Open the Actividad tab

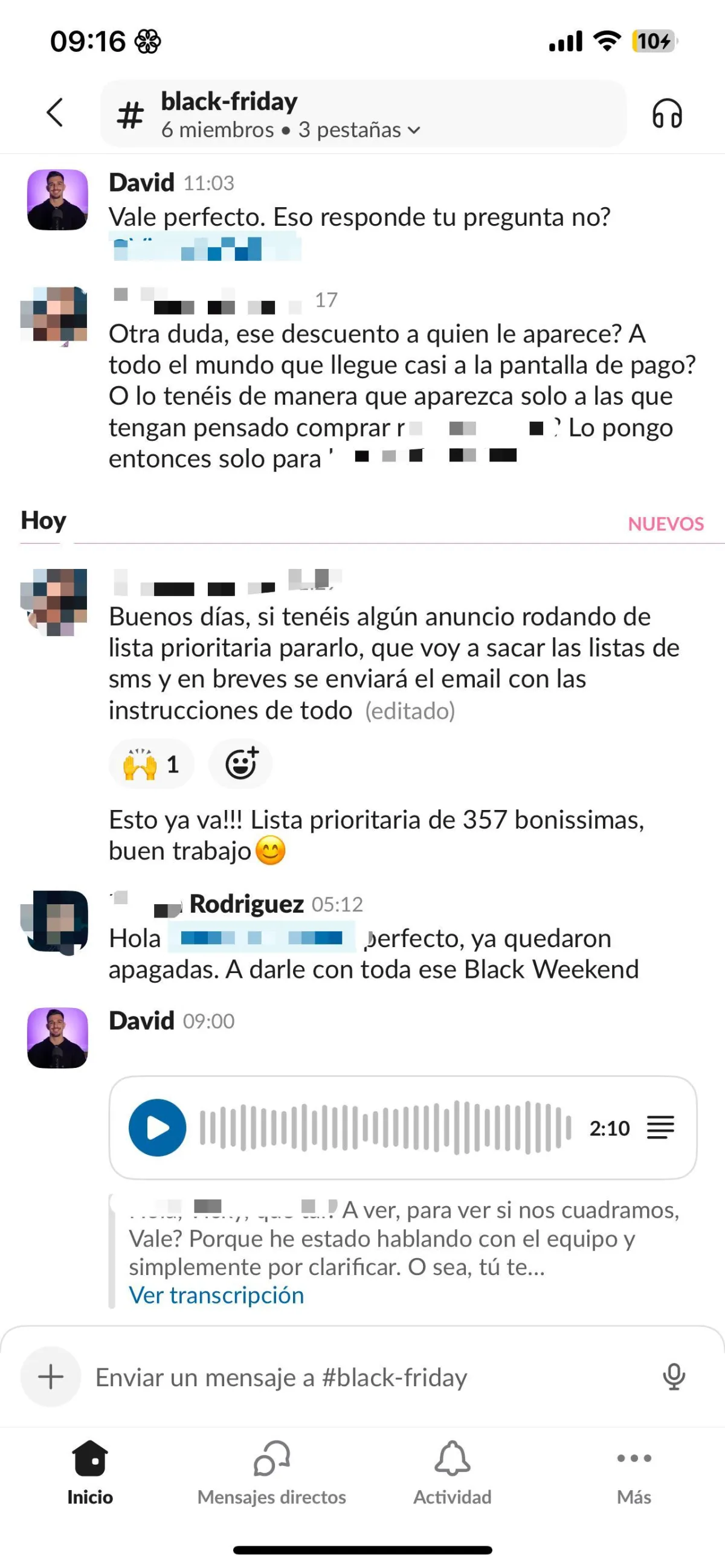[x=453, y=1473]
